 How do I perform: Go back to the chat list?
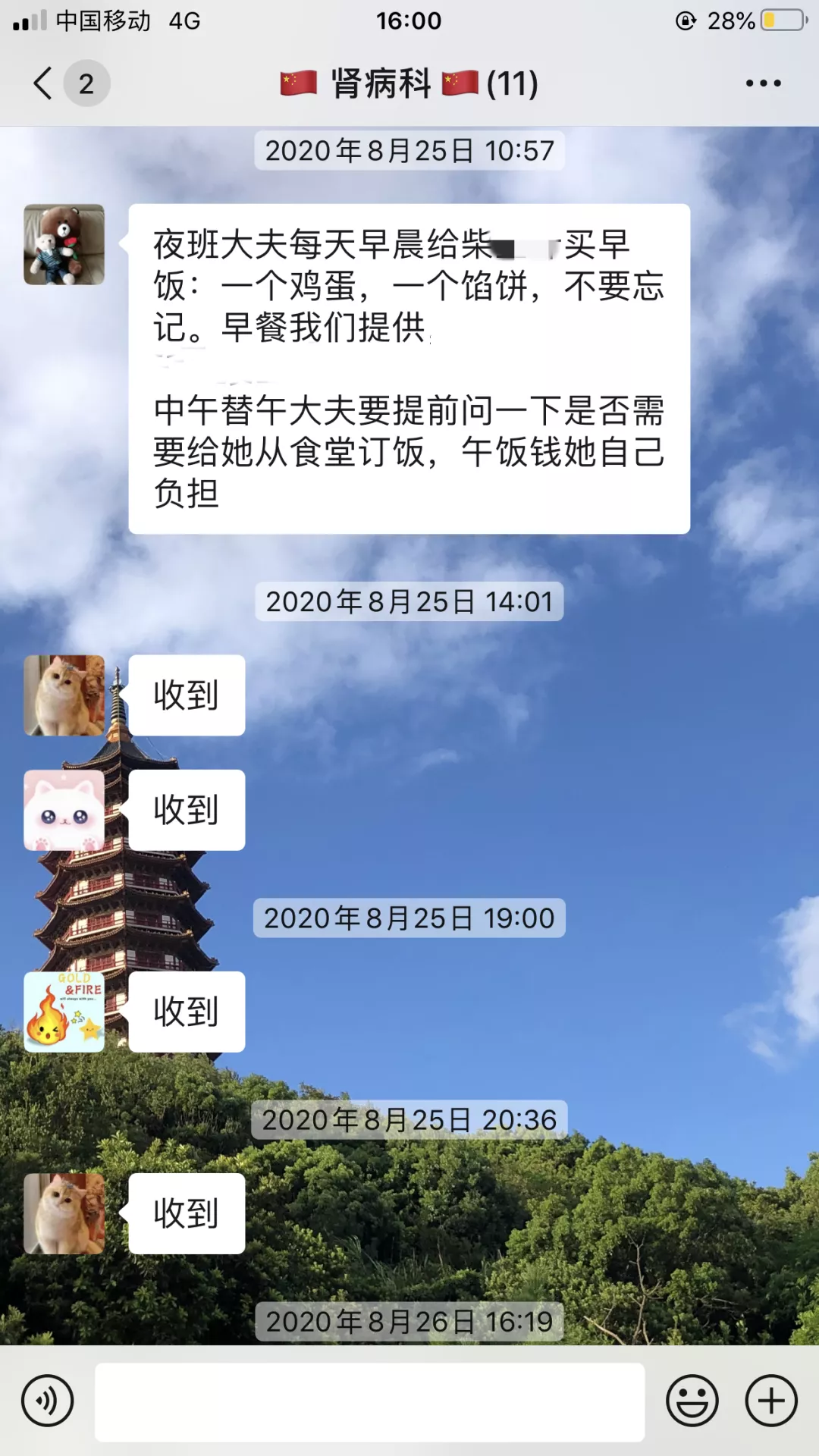click(44, 83)
